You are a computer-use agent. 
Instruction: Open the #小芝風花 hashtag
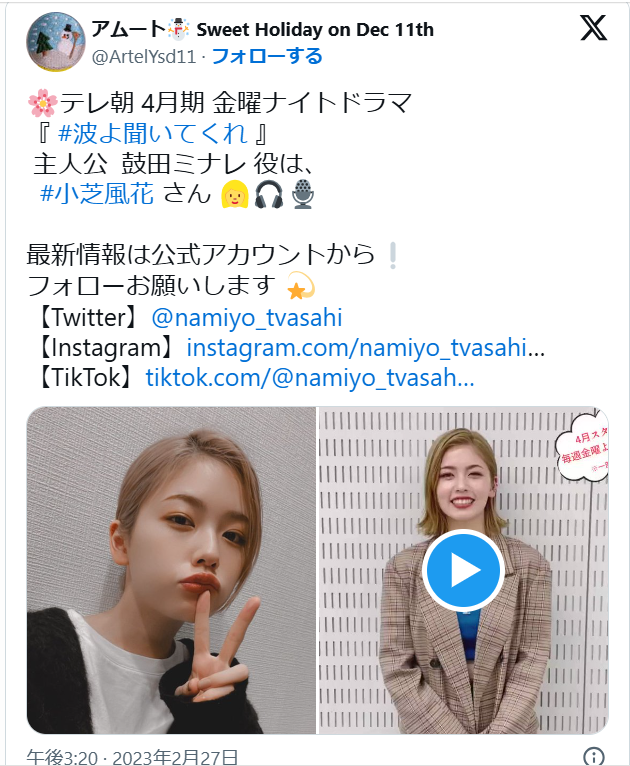point(97,194)
